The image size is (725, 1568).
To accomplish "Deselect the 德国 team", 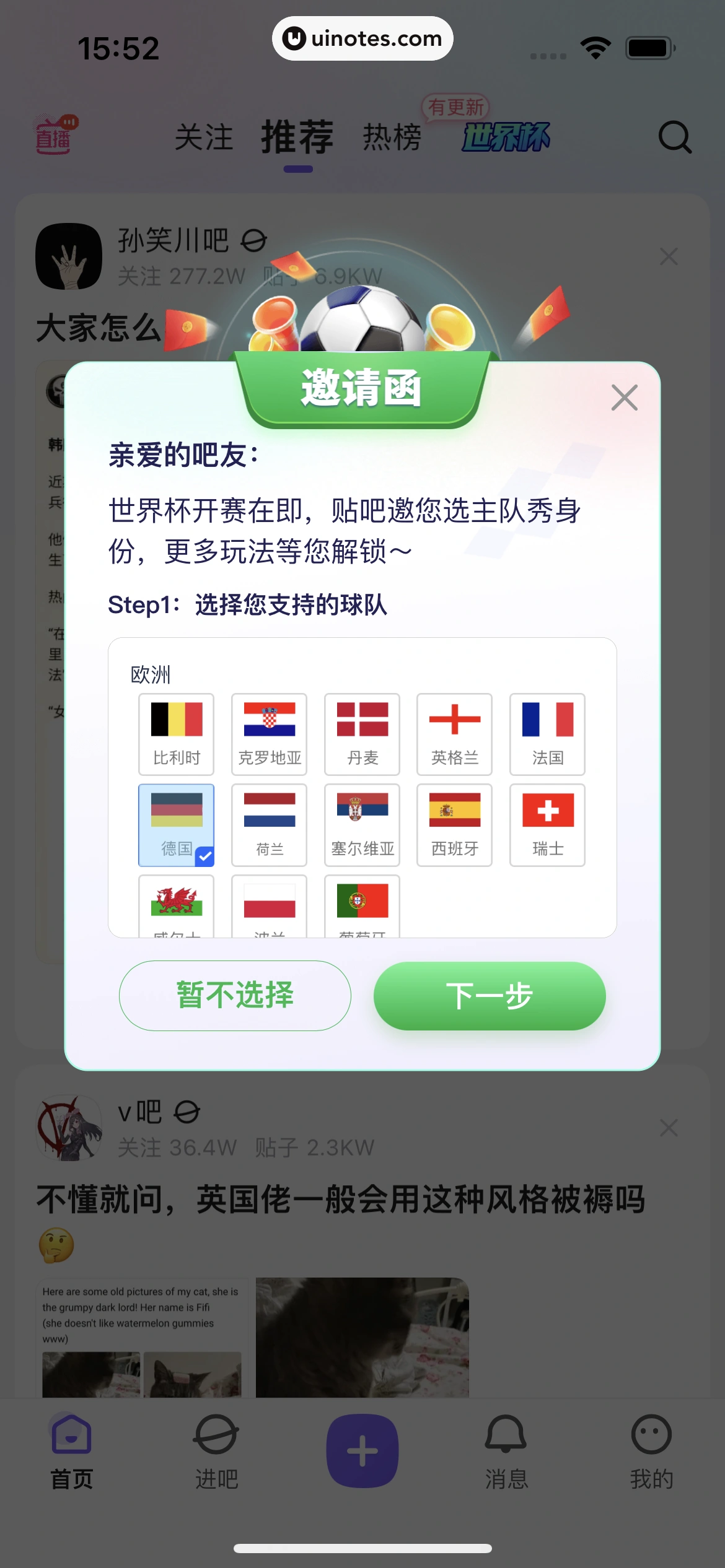I will (177, 825).
